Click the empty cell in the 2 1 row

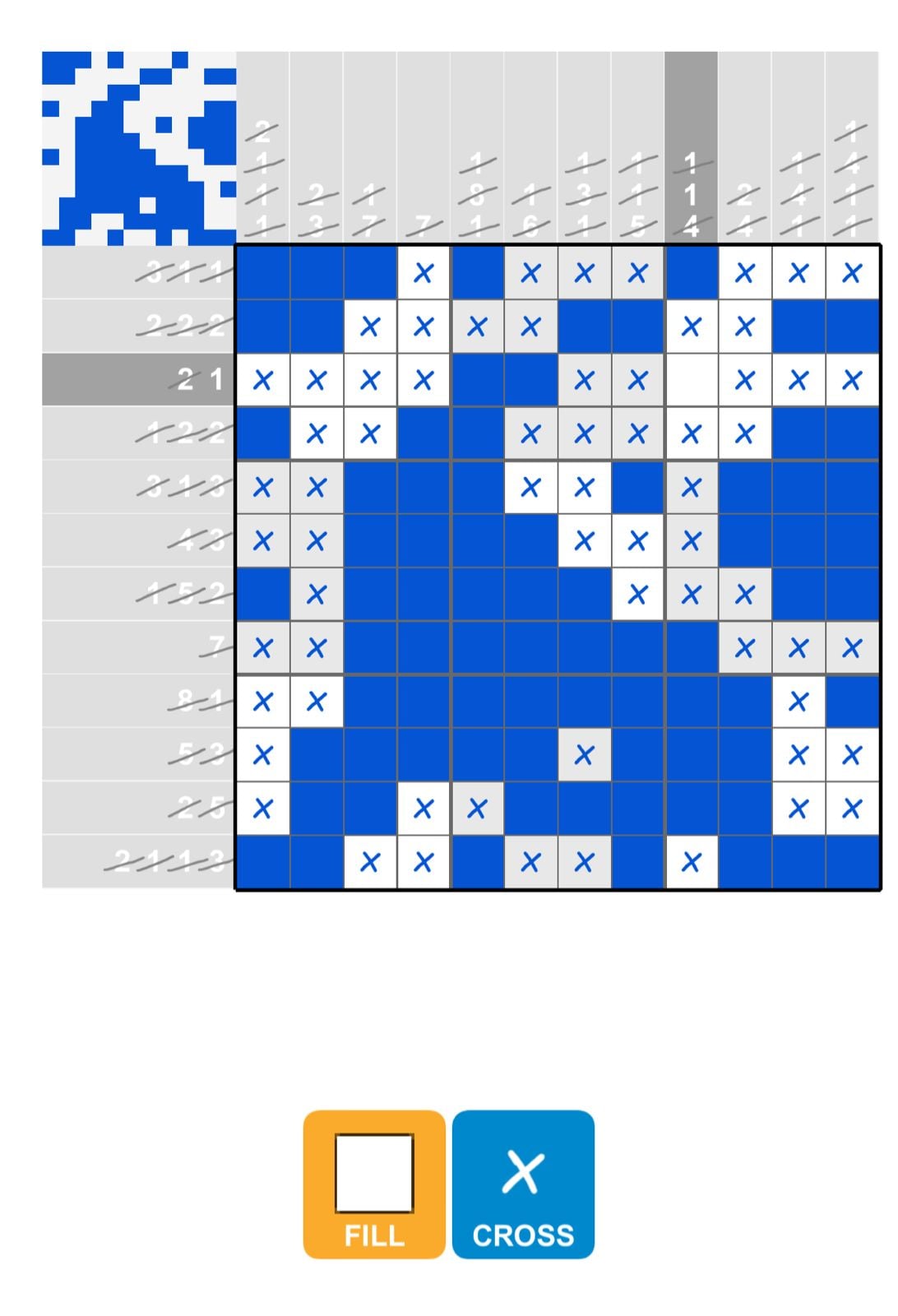[x=691, y=378]
